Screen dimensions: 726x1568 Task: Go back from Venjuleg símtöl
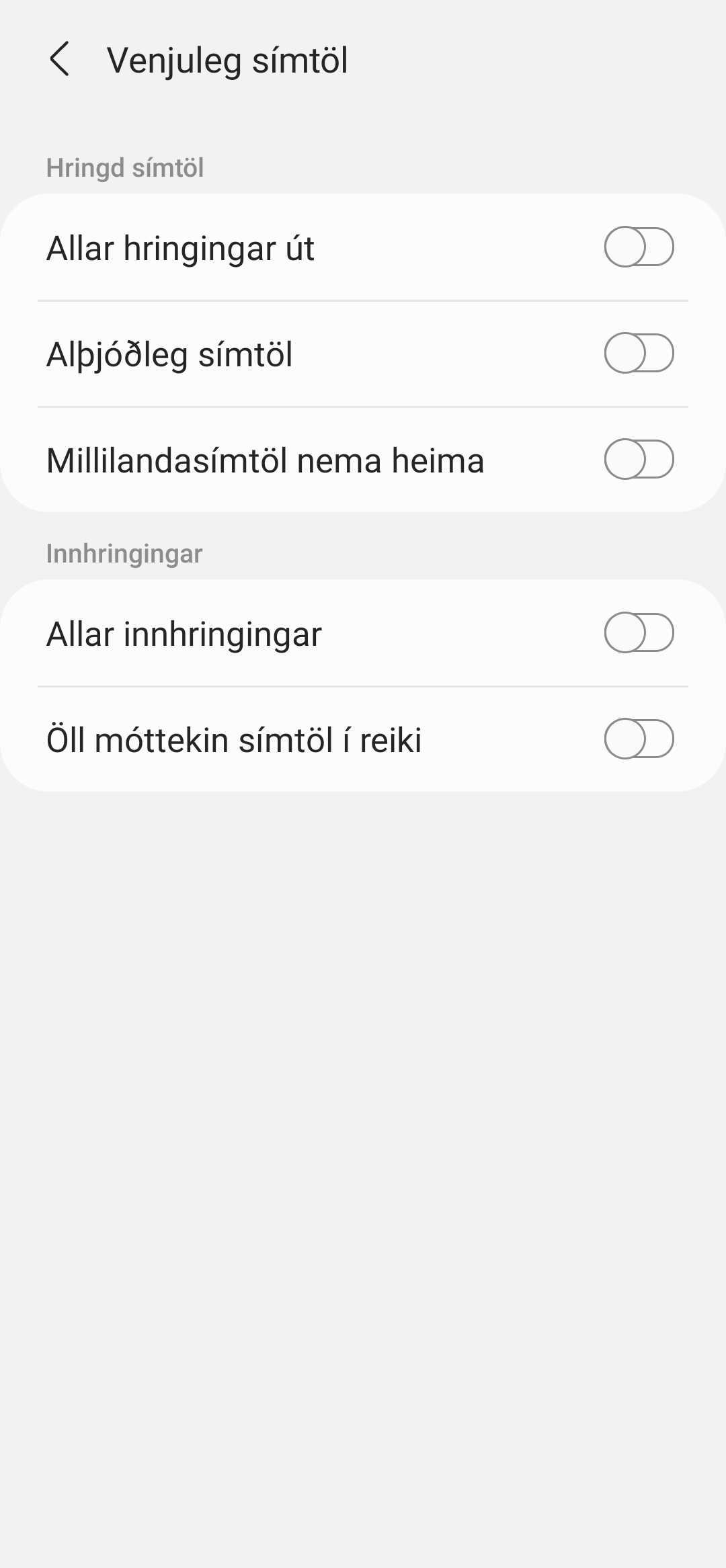coord(59,59)
